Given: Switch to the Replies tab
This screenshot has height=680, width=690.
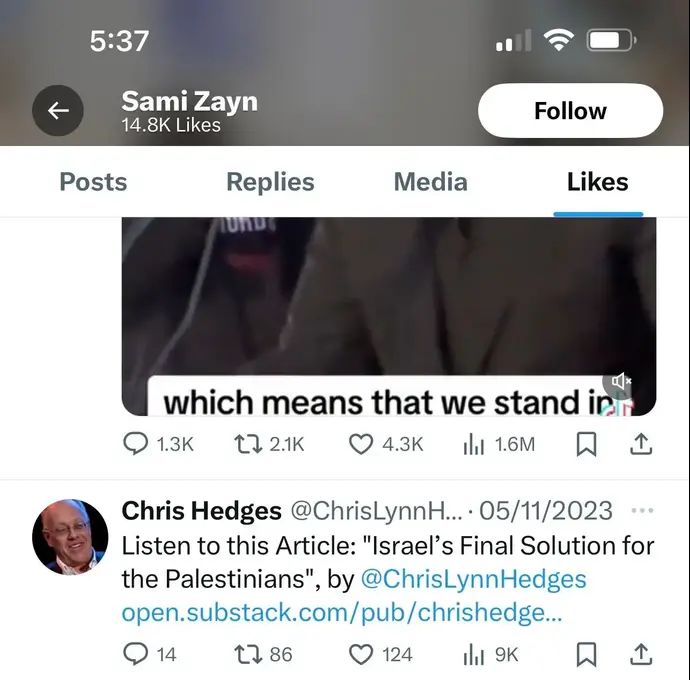Looking at the screenshot, I should tap(270, 182).
